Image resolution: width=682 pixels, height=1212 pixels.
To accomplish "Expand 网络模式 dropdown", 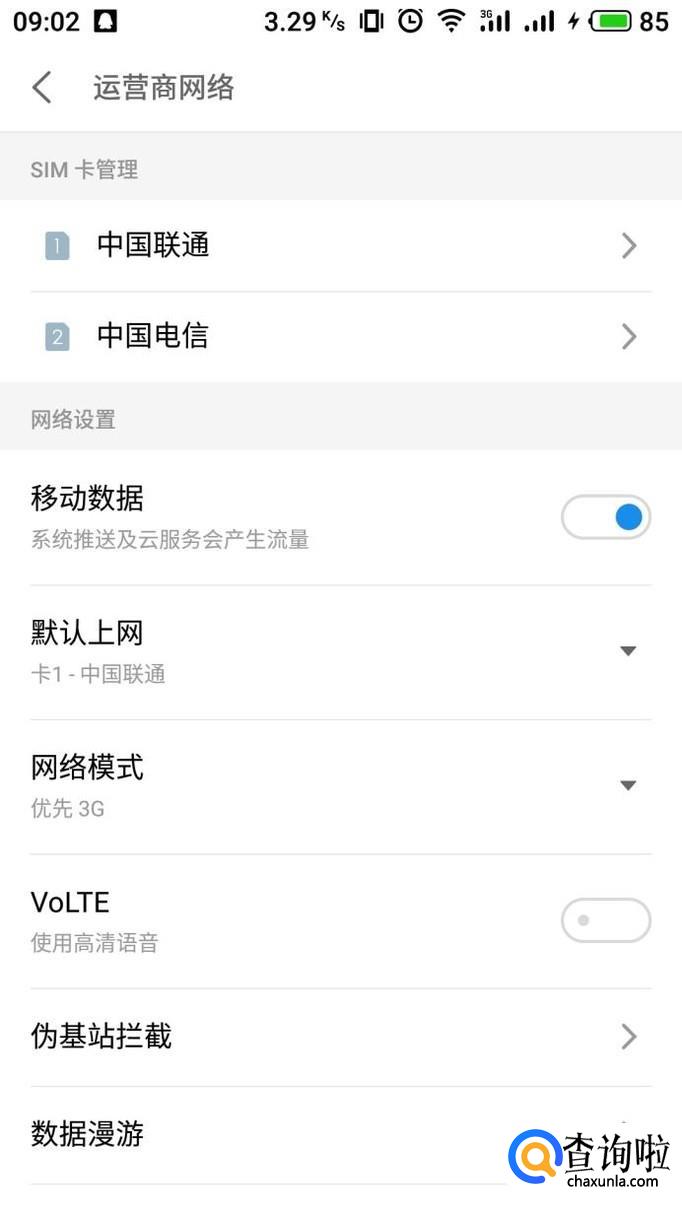I will pos(340,785).
